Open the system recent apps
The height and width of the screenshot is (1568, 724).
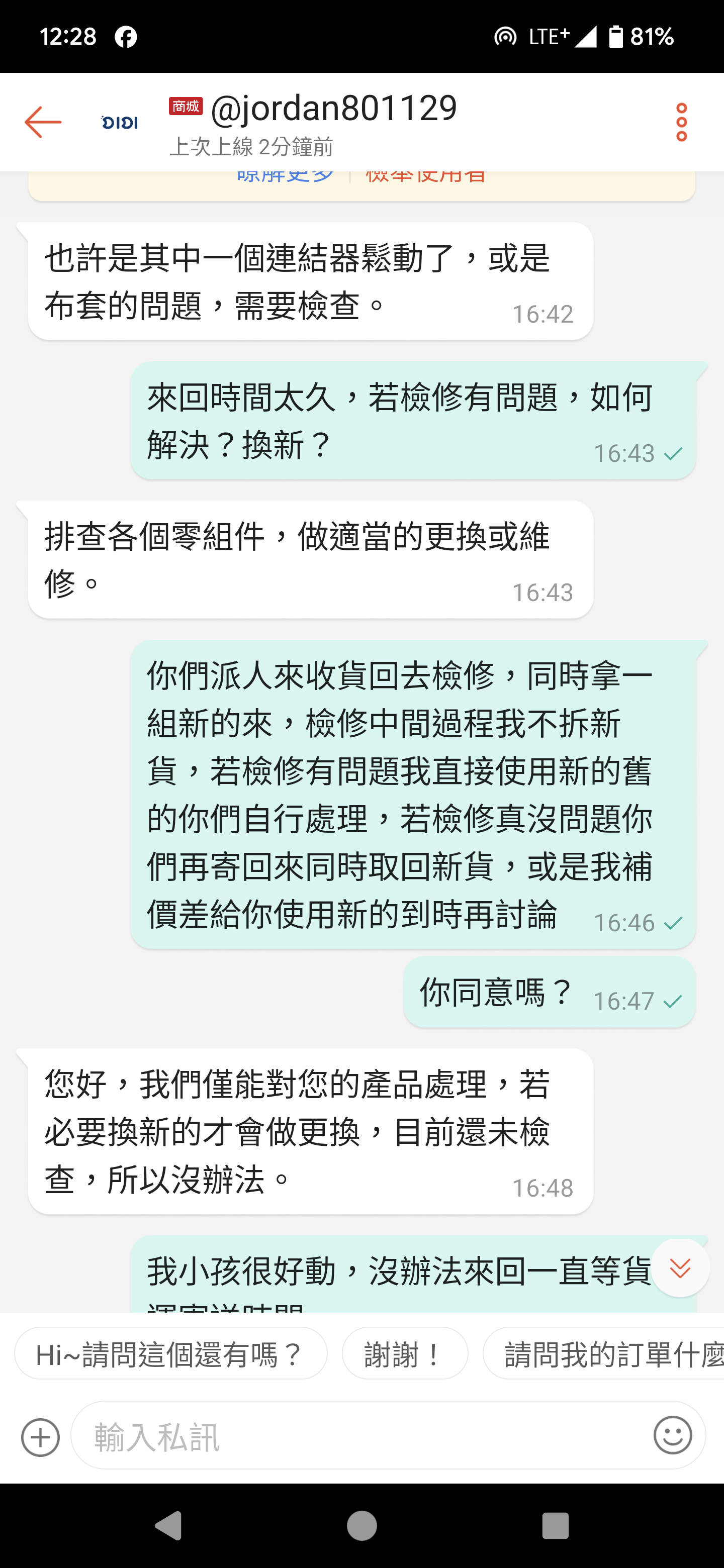click(555, 1526)
